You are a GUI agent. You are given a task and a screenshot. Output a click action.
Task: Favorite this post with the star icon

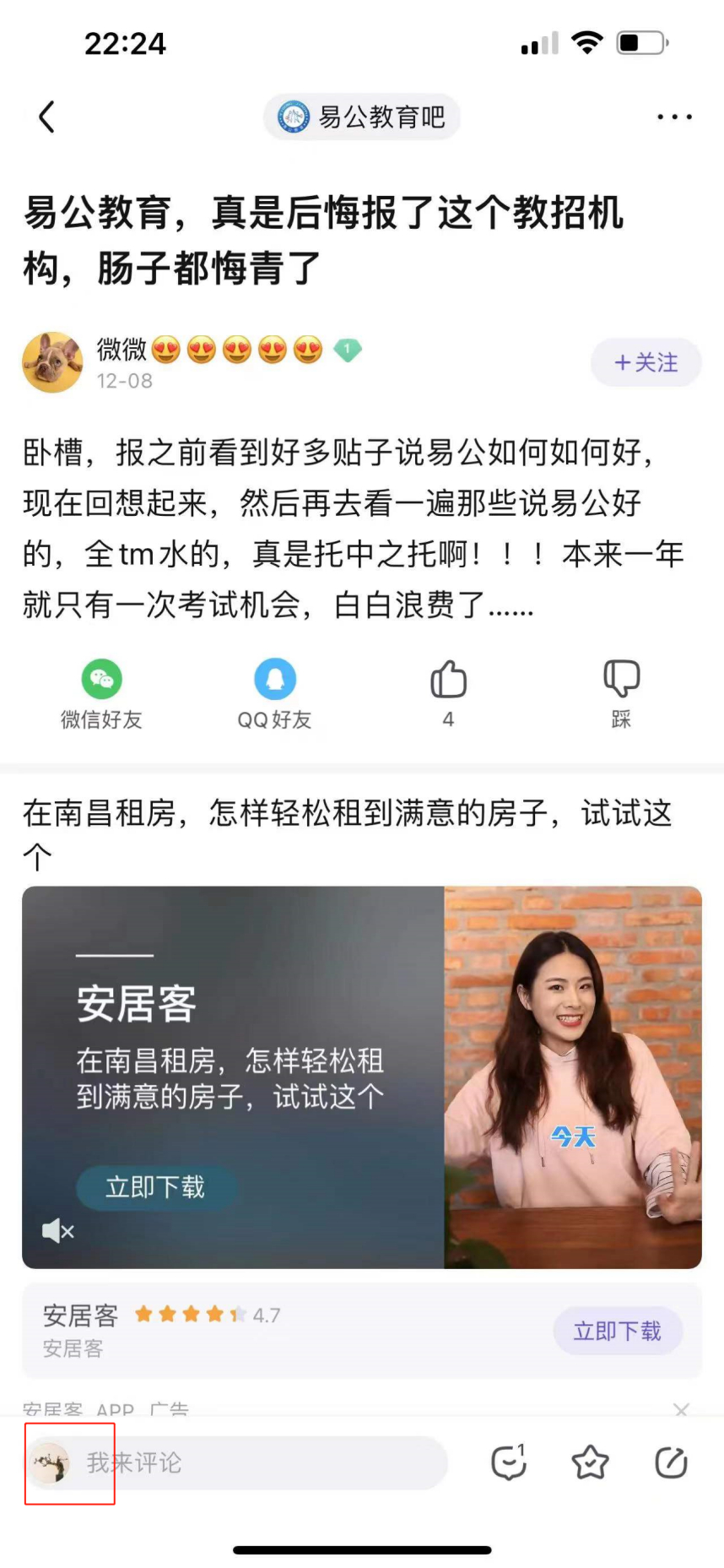click(590, 1462)
